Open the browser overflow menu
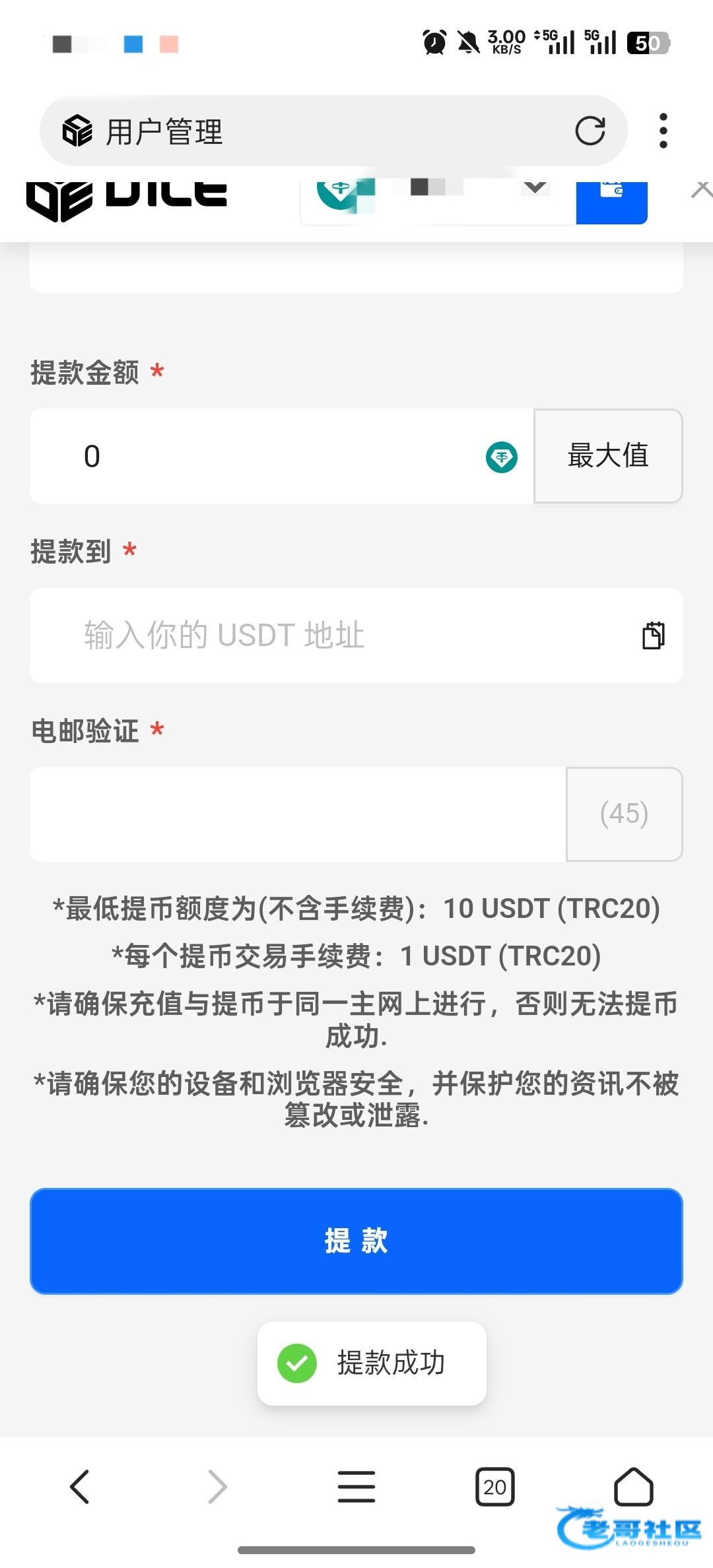This screenshot has width=713, height=1568. coord(663,131)
